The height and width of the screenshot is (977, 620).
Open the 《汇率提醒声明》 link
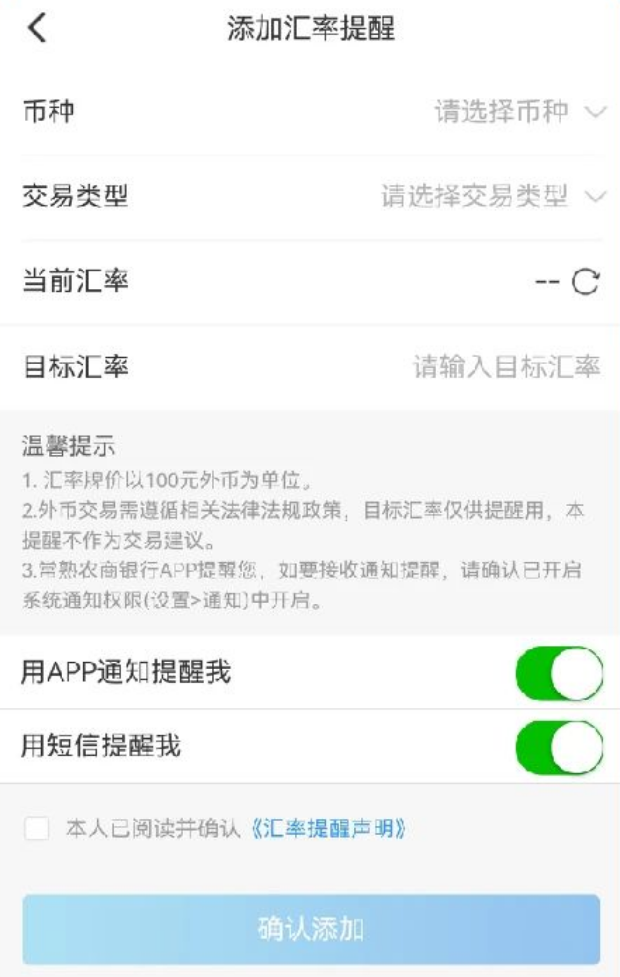[330, 829]
